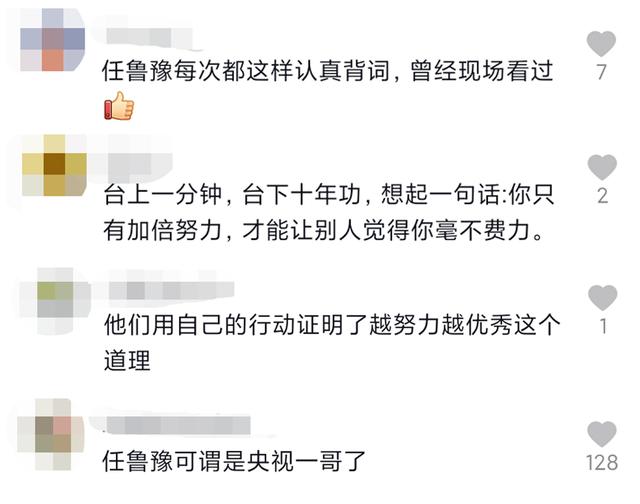Like the comment 台上一分钟，台下十年功
This screenshot has height=504, width=640.
coord(602,167)
